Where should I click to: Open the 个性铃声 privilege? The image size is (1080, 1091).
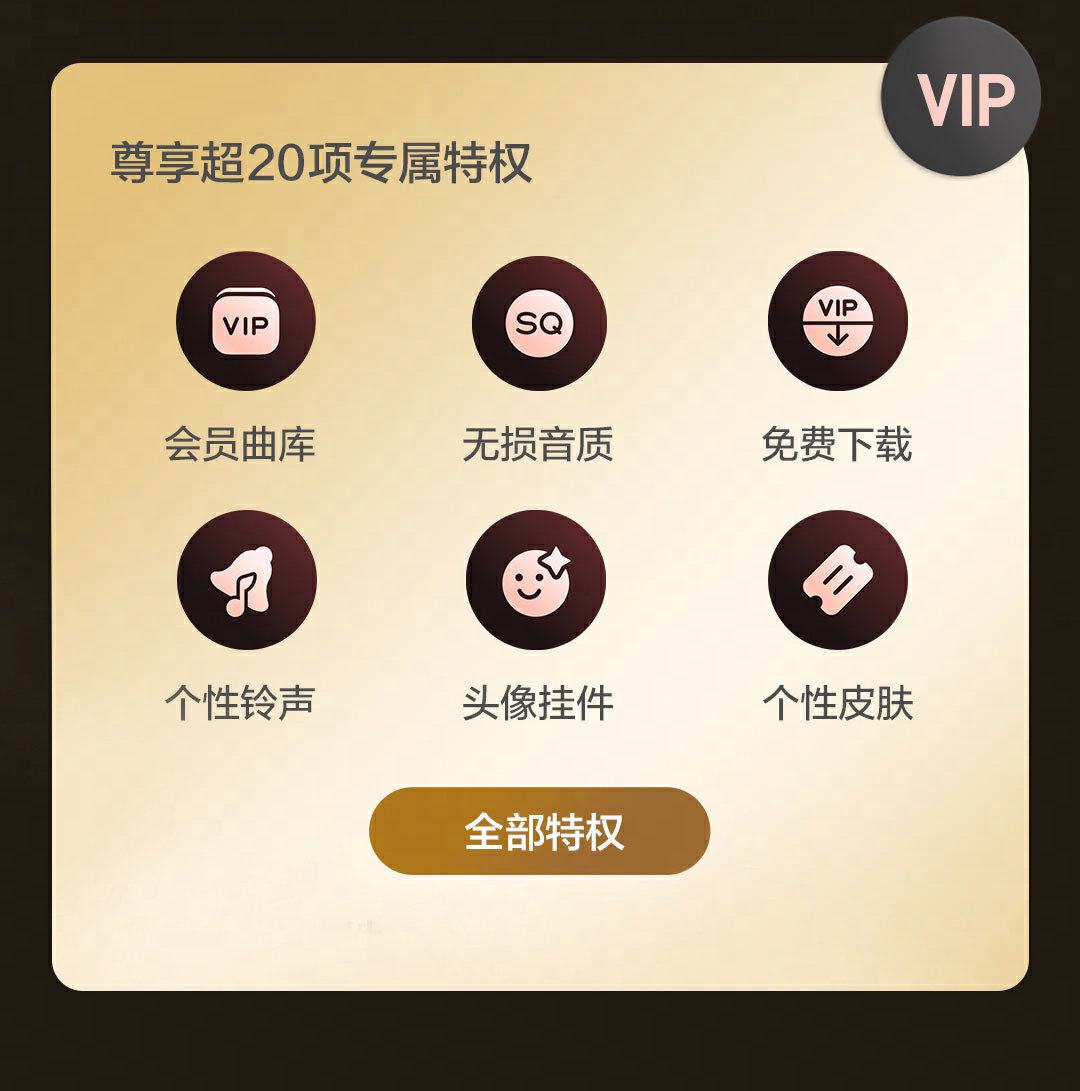[246, 580]
